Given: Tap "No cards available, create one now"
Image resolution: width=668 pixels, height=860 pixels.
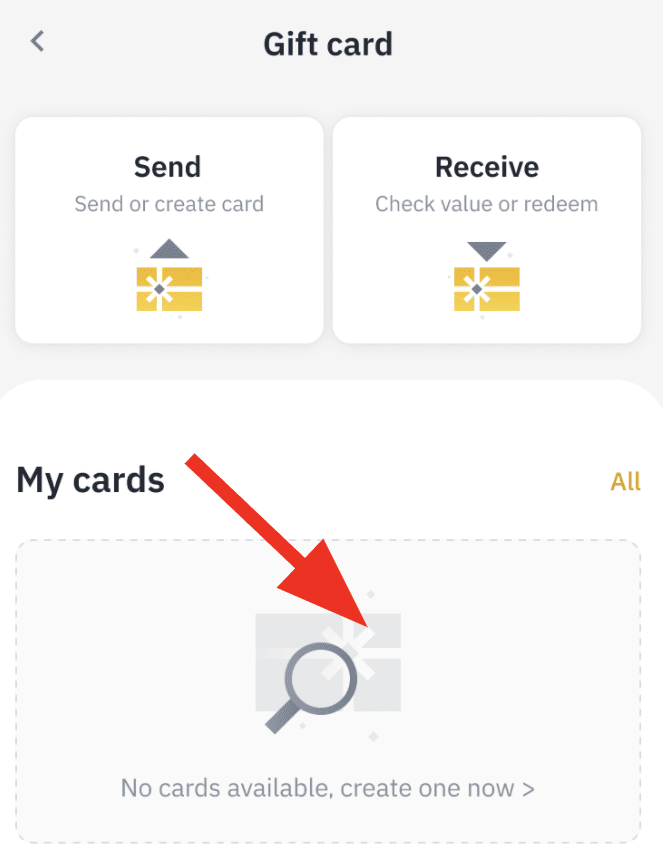Looking at the screenshot, I should click(x=328, y=788).
